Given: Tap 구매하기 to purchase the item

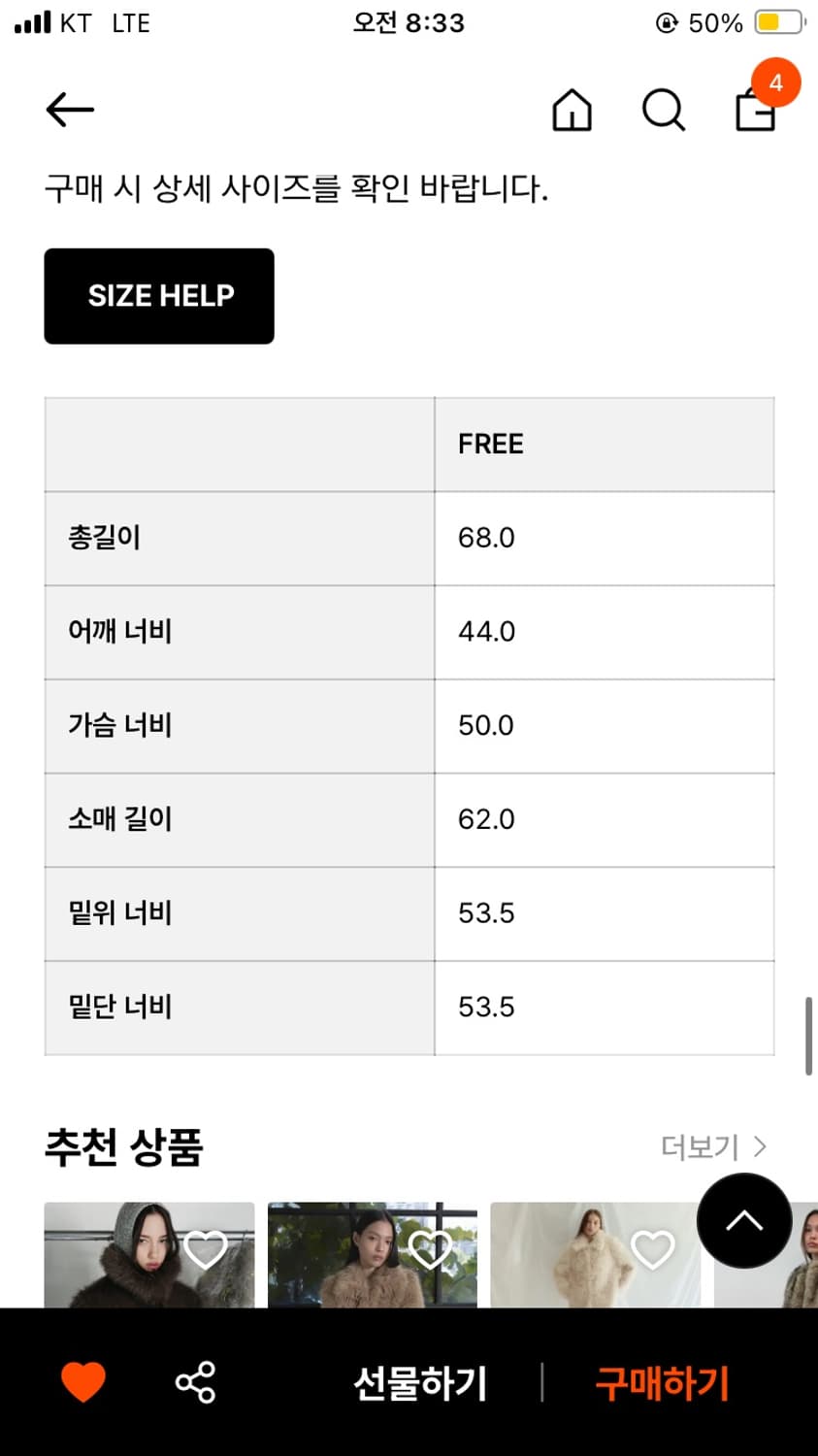Looking at the screenshot, I should click(x=660, y=1383).
